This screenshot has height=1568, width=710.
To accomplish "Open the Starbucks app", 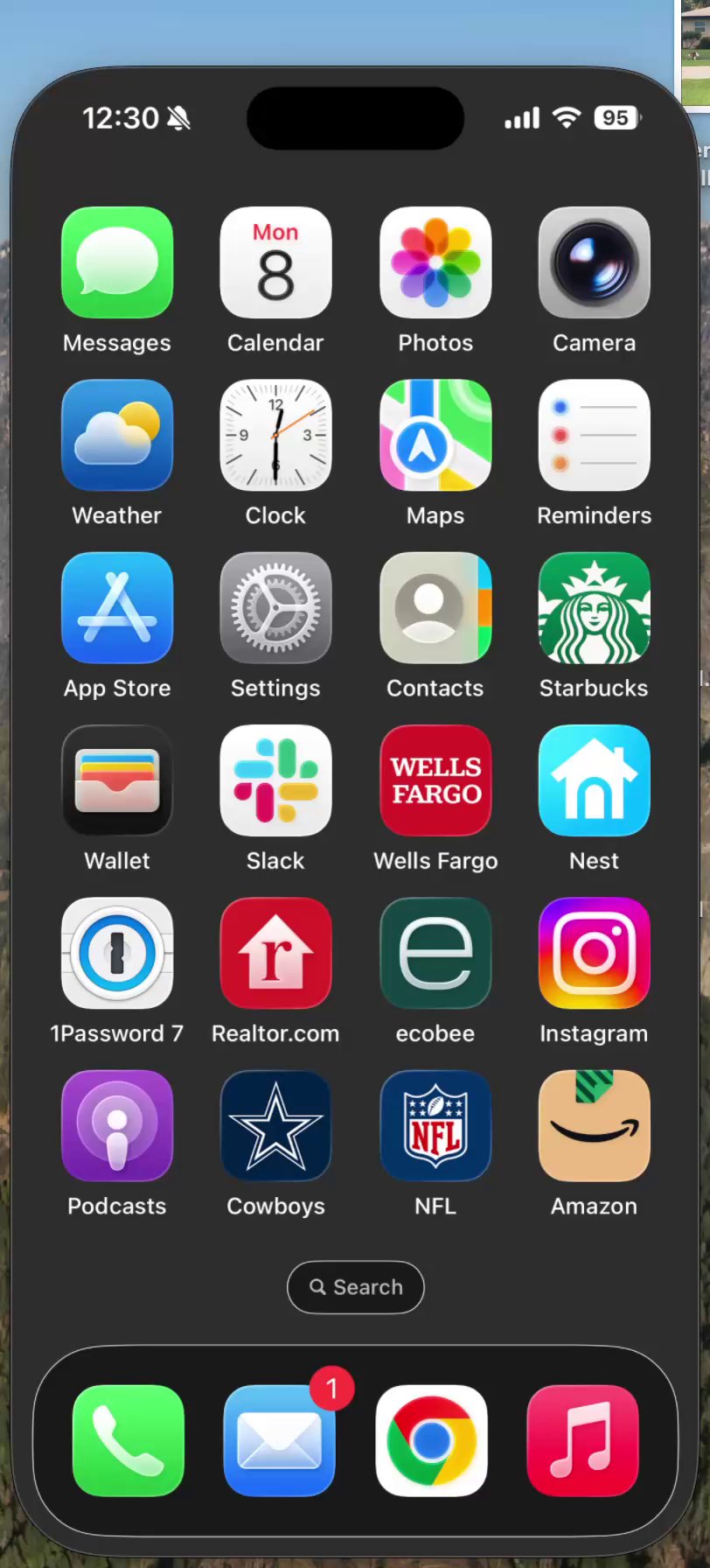I will (x=594, y=607).
